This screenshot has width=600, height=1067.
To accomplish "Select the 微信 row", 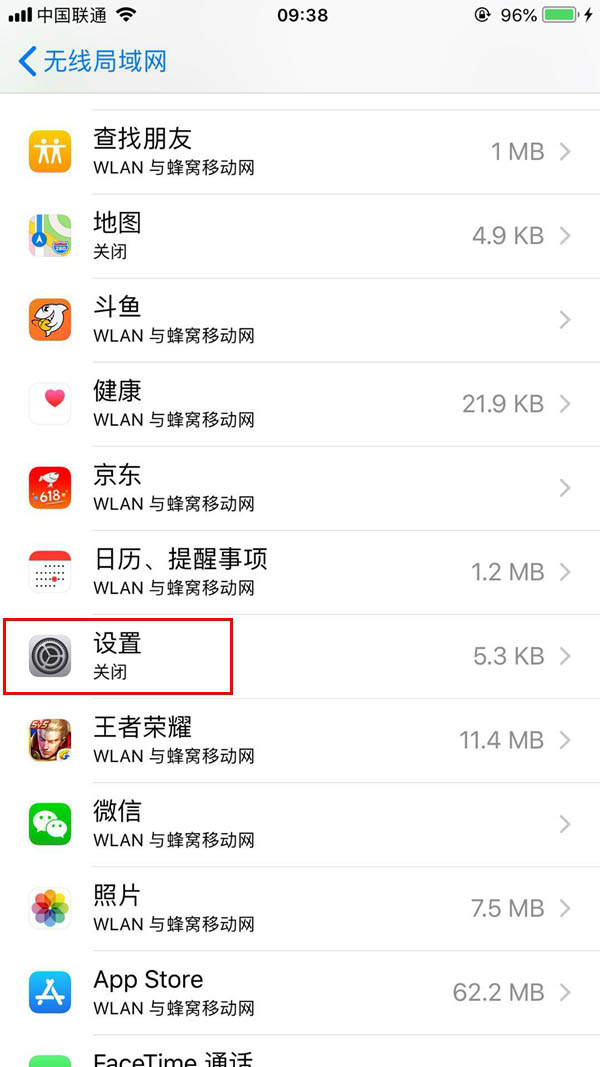I will coord(300,824).
